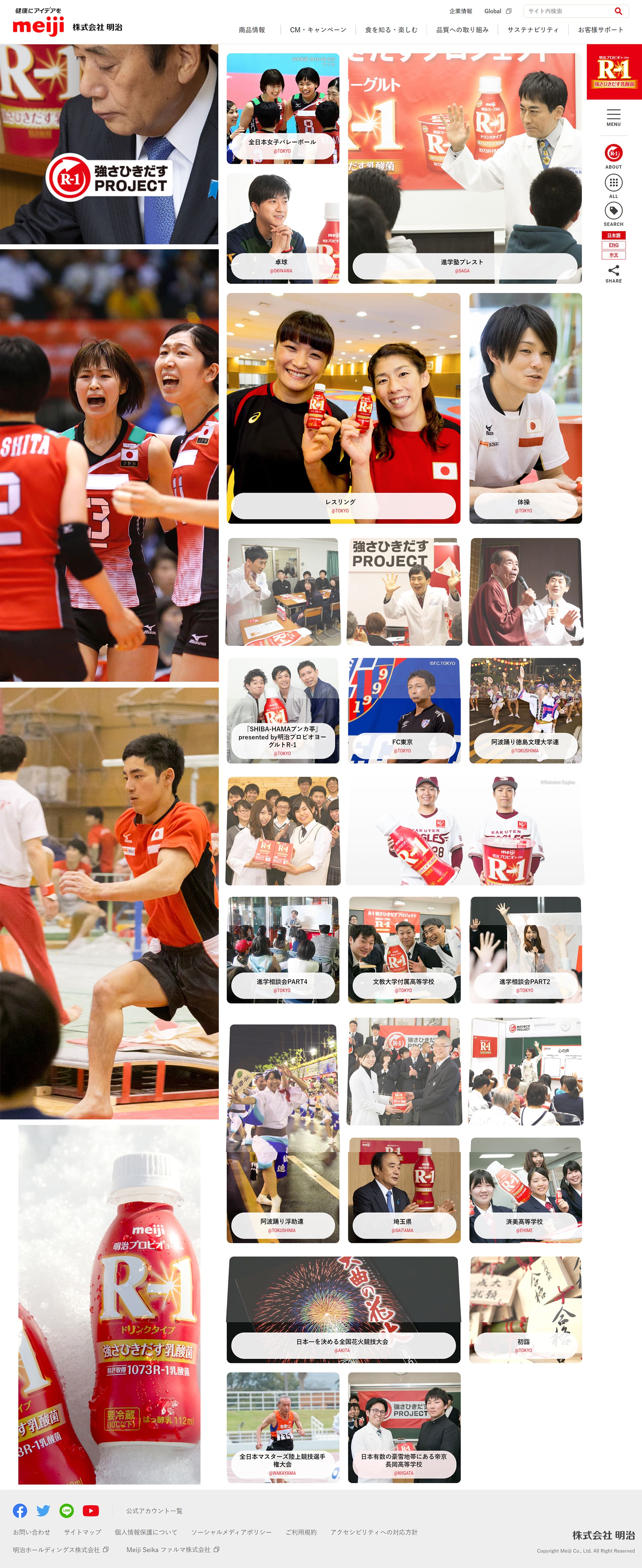Show ALL items grid icon
The height and width of the screenshot is (1568, 642).
point(614,184)
